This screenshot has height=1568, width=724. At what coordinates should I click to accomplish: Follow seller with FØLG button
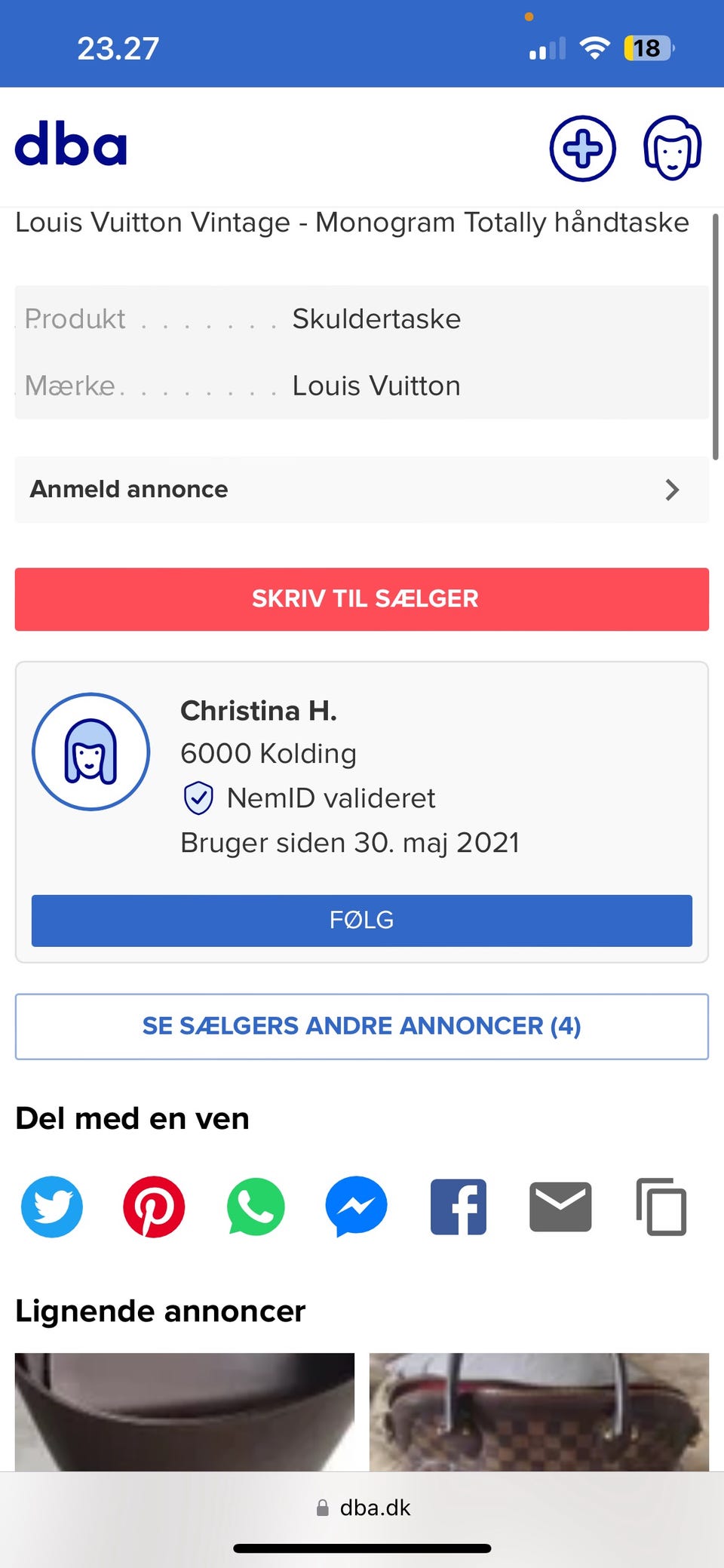point(361,920)
